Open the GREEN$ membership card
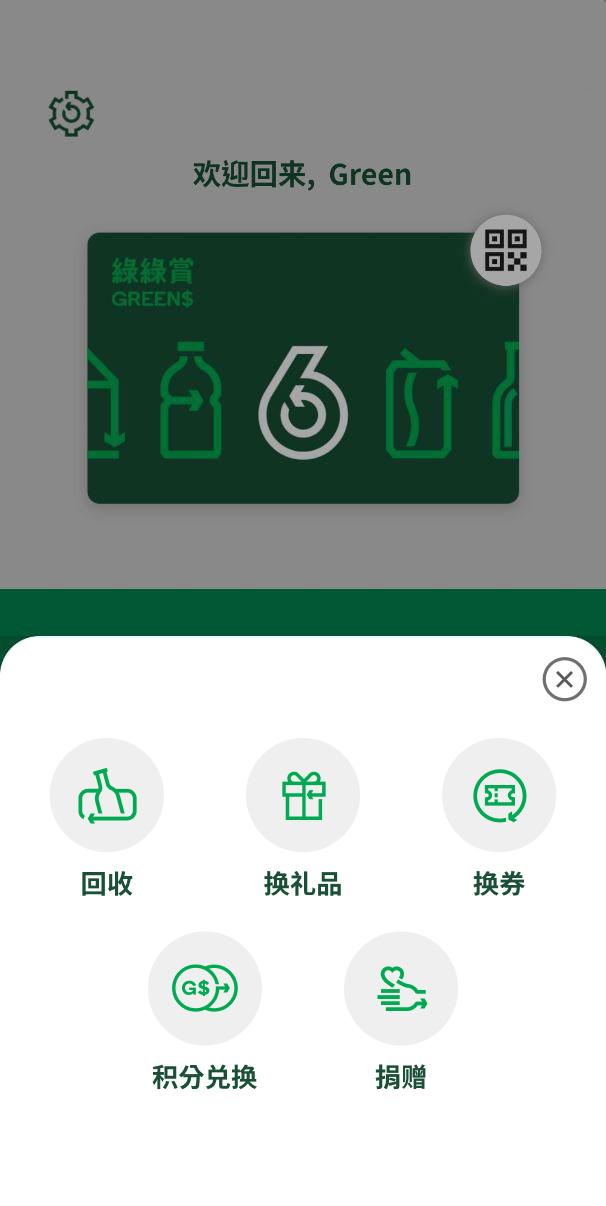Screen dimensions: 606x1206 tap(303, 368)
